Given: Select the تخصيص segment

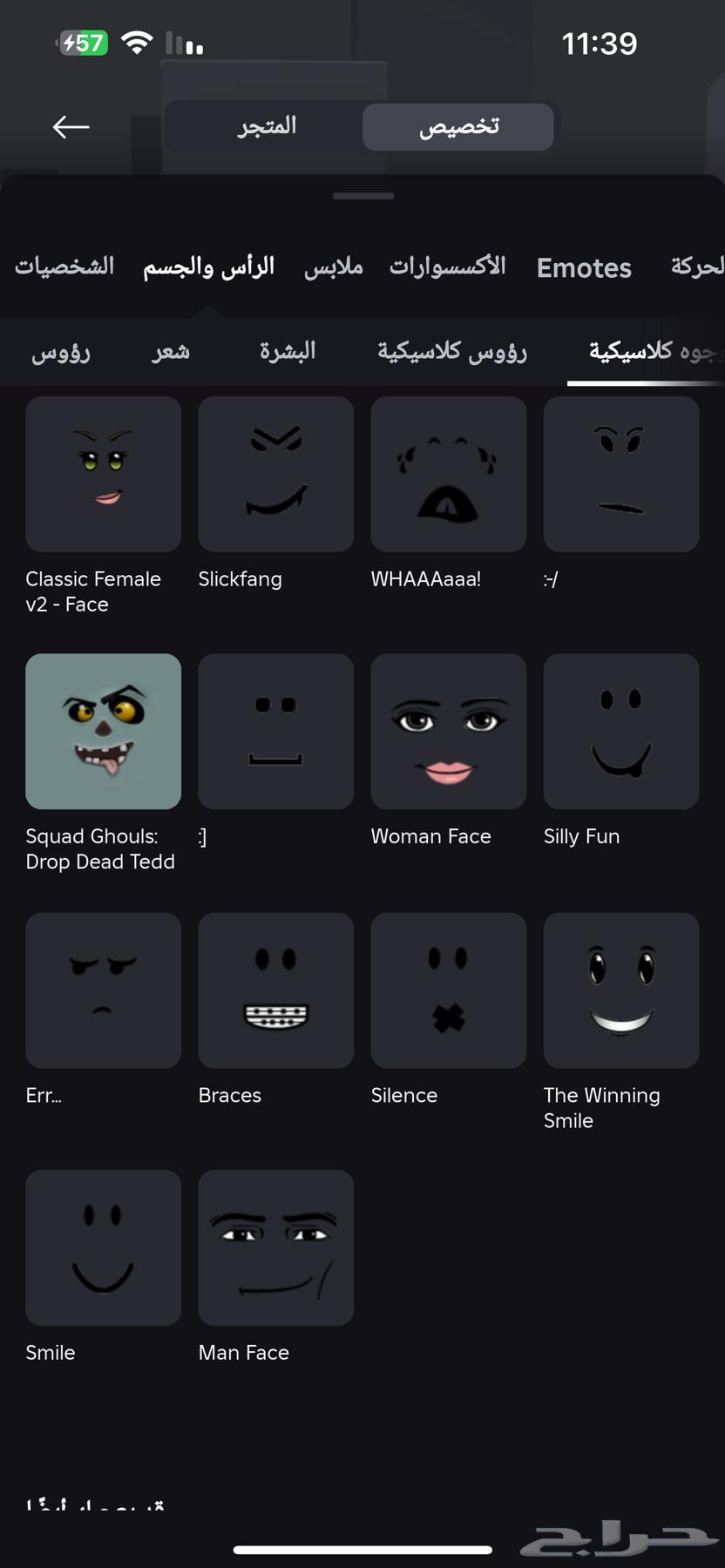Looking at the screenshot, I should 458,127.
